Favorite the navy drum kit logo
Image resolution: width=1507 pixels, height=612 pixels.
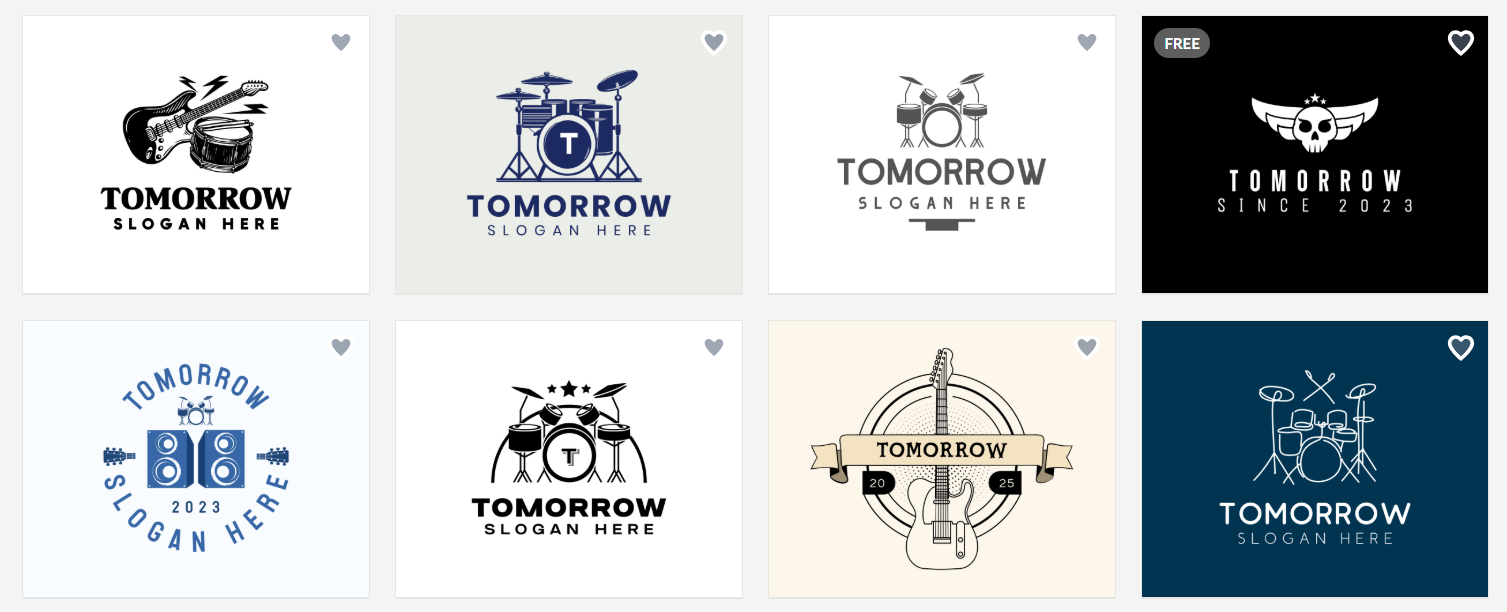714,42
